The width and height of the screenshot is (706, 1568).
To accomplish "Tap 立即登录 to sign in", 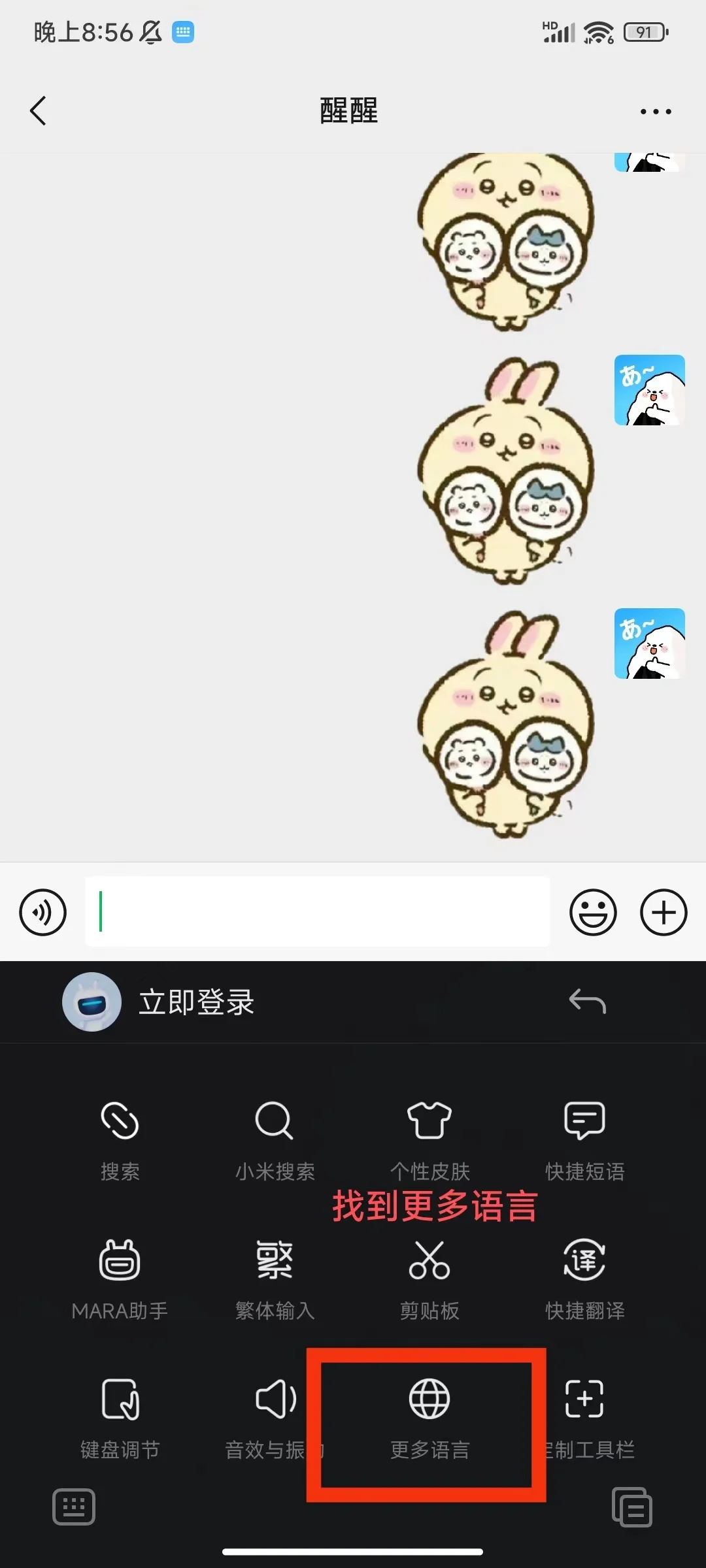I will pyautogui.click(x=195, y=1002).
